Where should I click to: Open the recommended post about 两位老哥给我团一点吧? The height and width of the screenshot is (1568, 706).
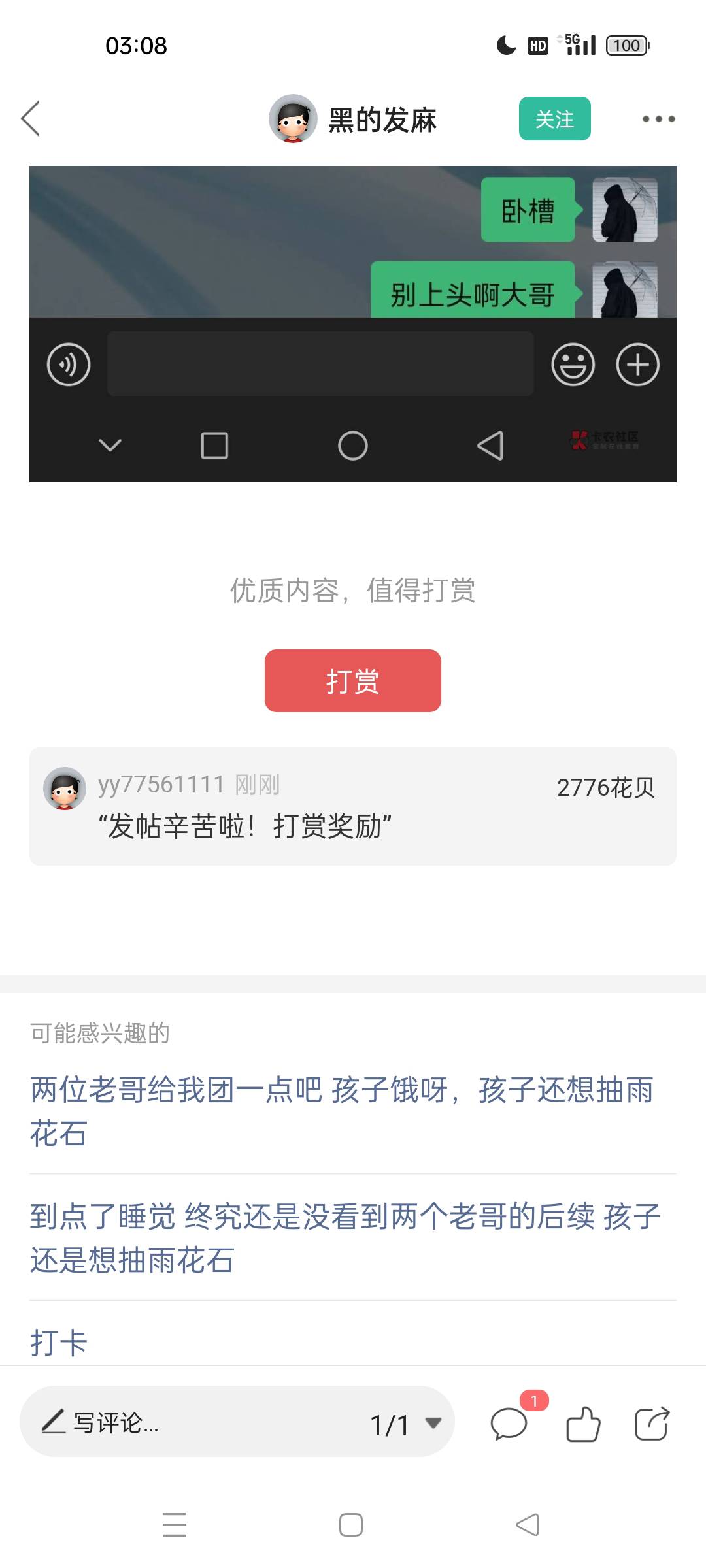click(342, 1111)
